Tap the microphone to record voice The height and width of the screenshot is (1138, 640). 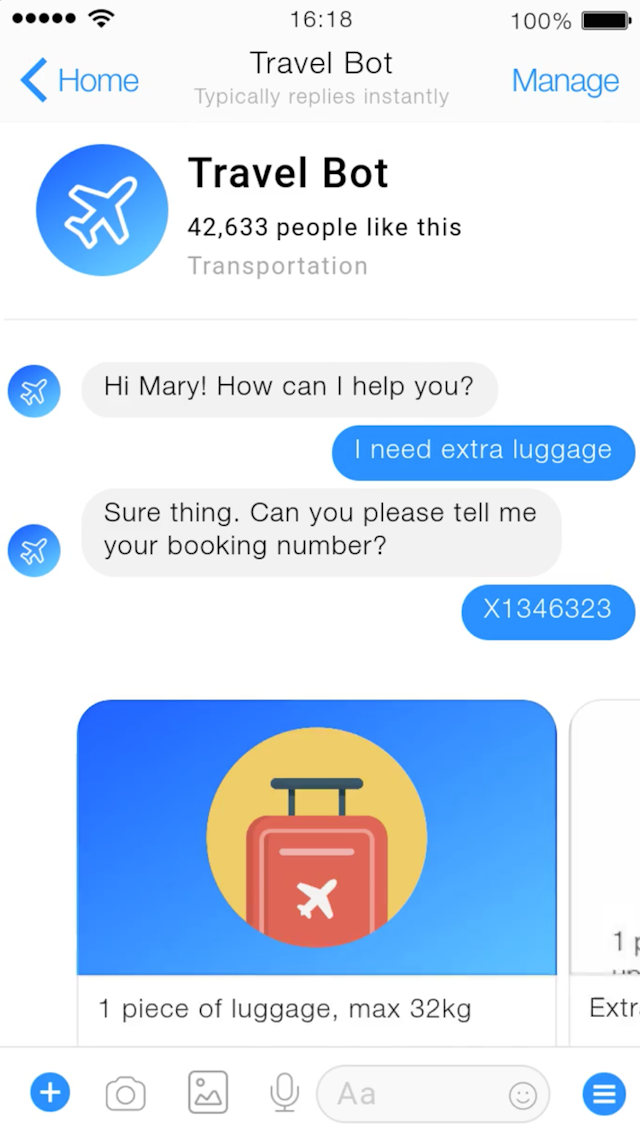(x=284, y=1092)
